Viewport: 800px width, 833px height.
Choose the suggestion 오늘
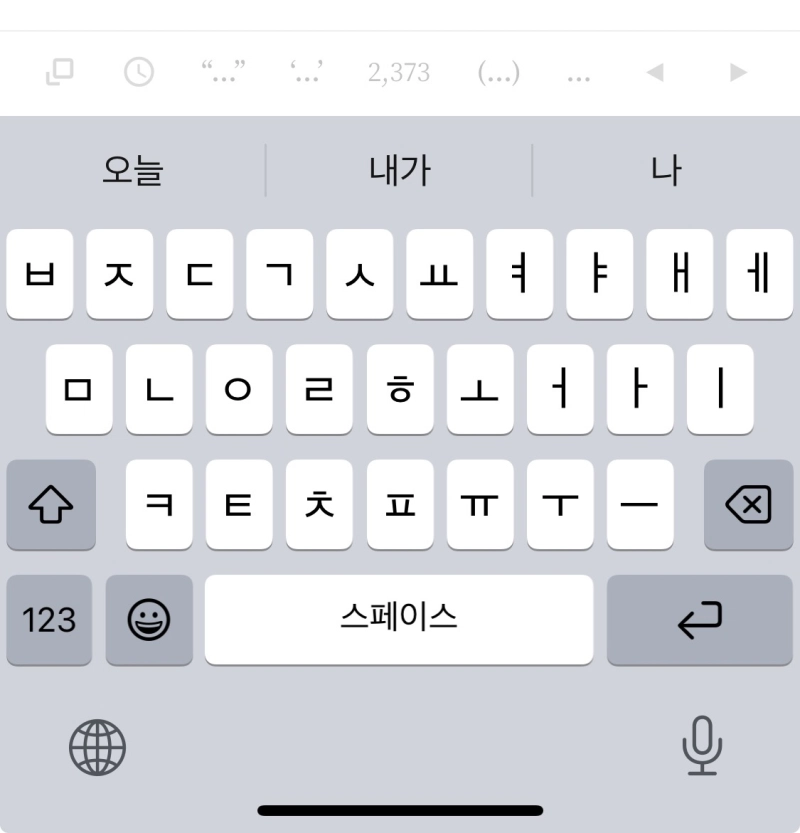(133, 171)
